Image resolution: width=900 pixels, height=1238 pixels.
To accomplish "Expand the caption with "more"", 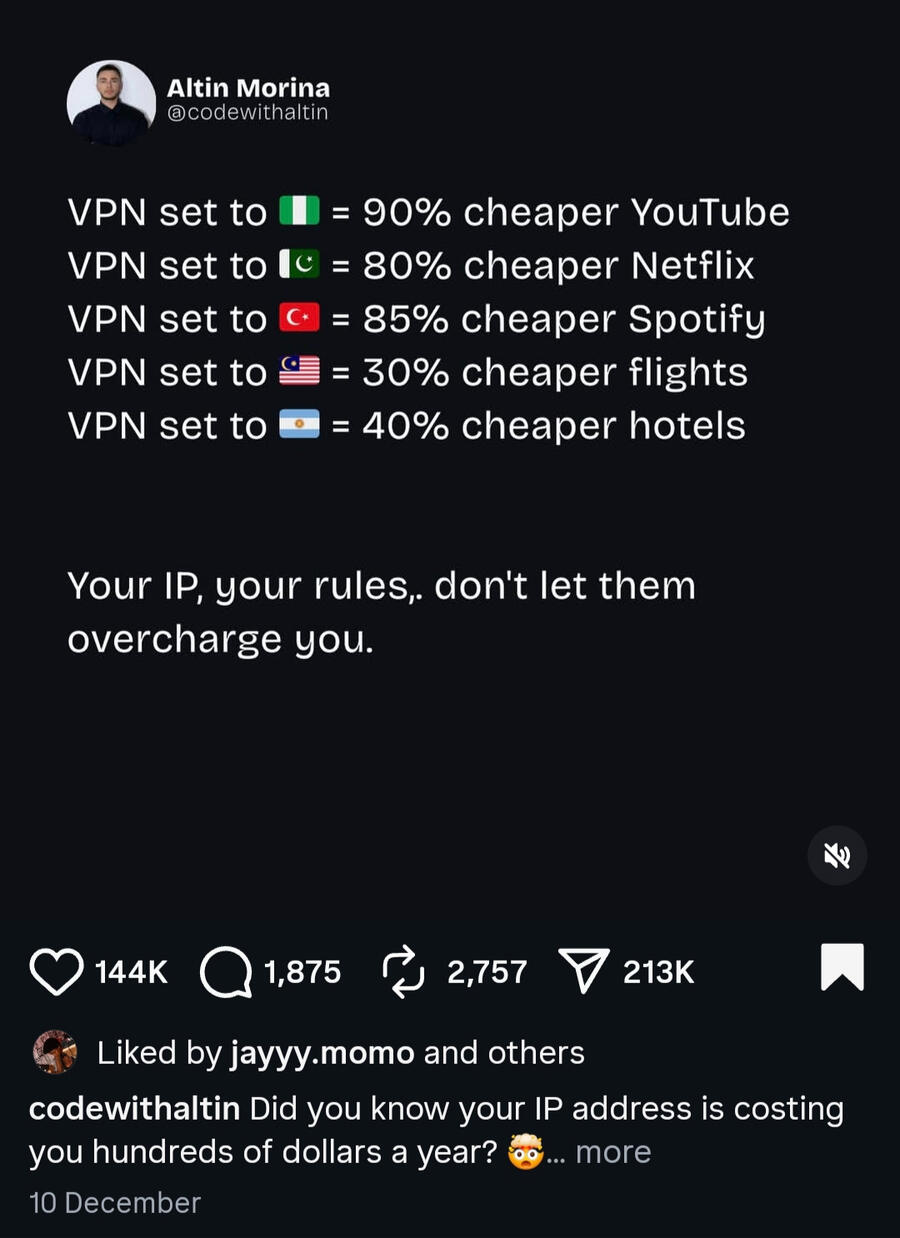I will 613,1152.
